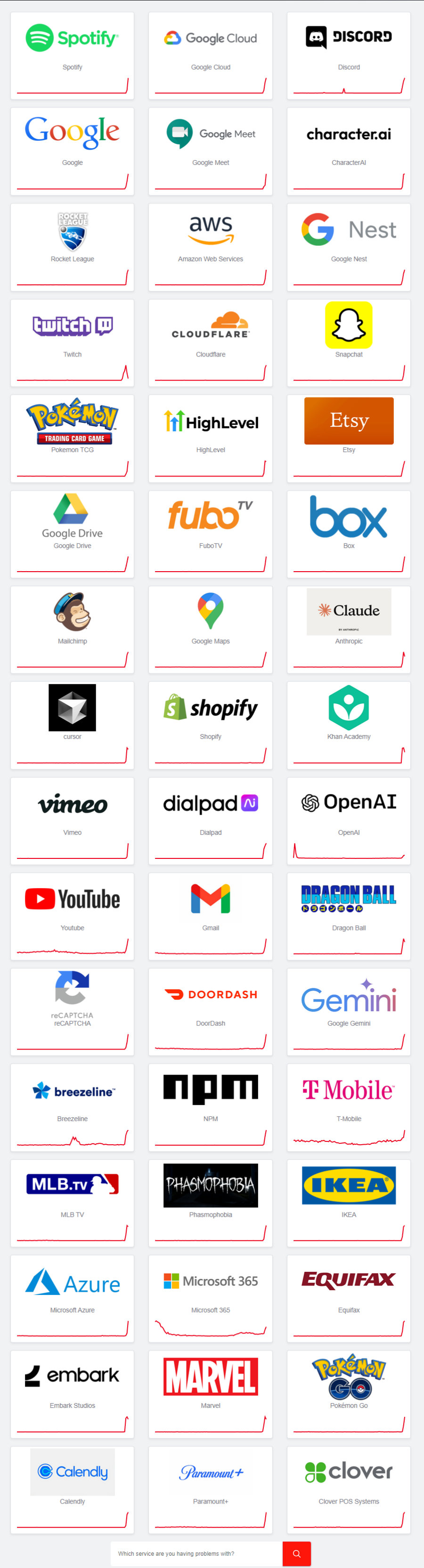View Google Meet outage details
Viewport: 424px width, 1568px height.
click(x=210, y=150)
